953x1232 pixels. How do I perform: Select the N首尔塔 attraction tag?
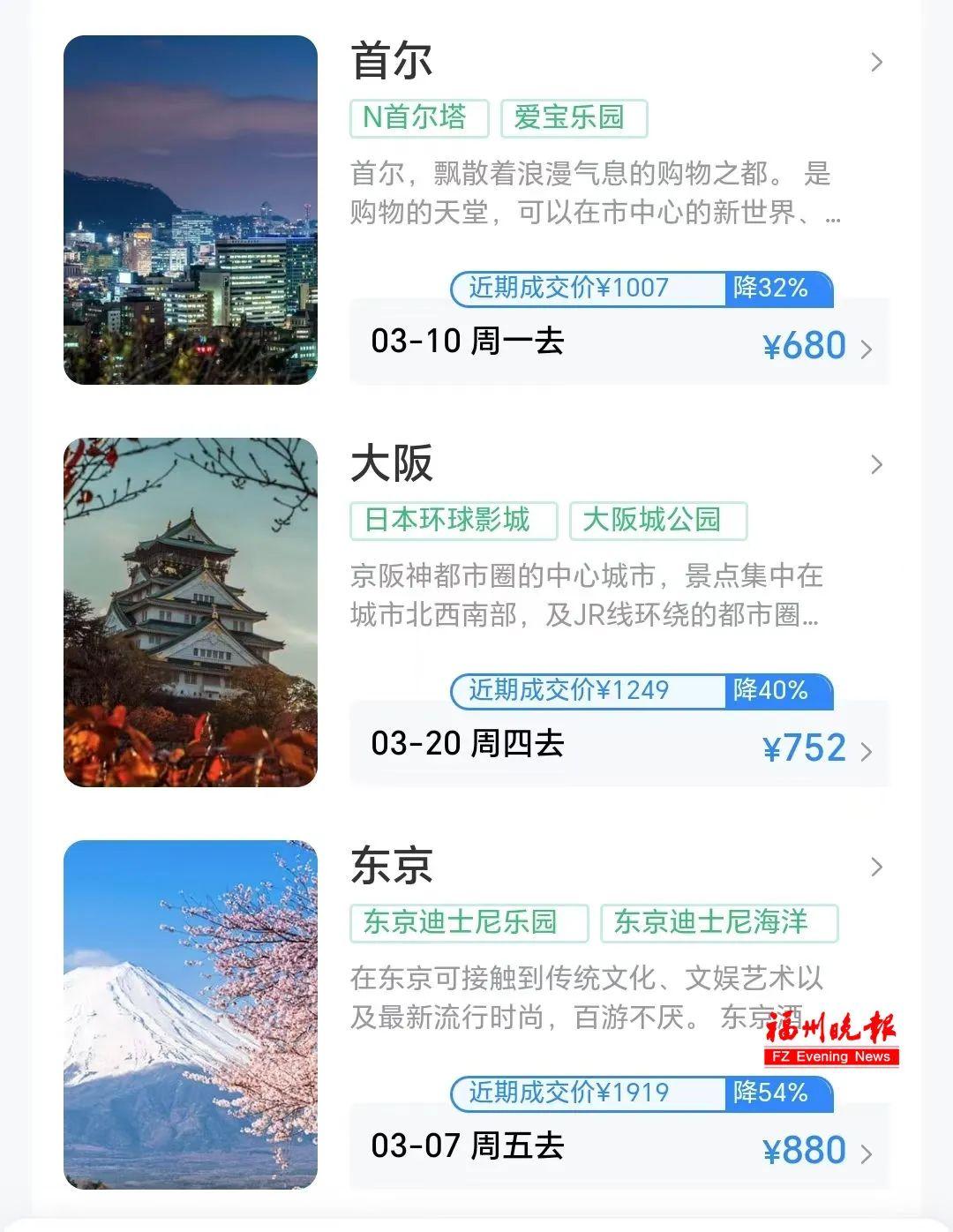pos(421,116)
